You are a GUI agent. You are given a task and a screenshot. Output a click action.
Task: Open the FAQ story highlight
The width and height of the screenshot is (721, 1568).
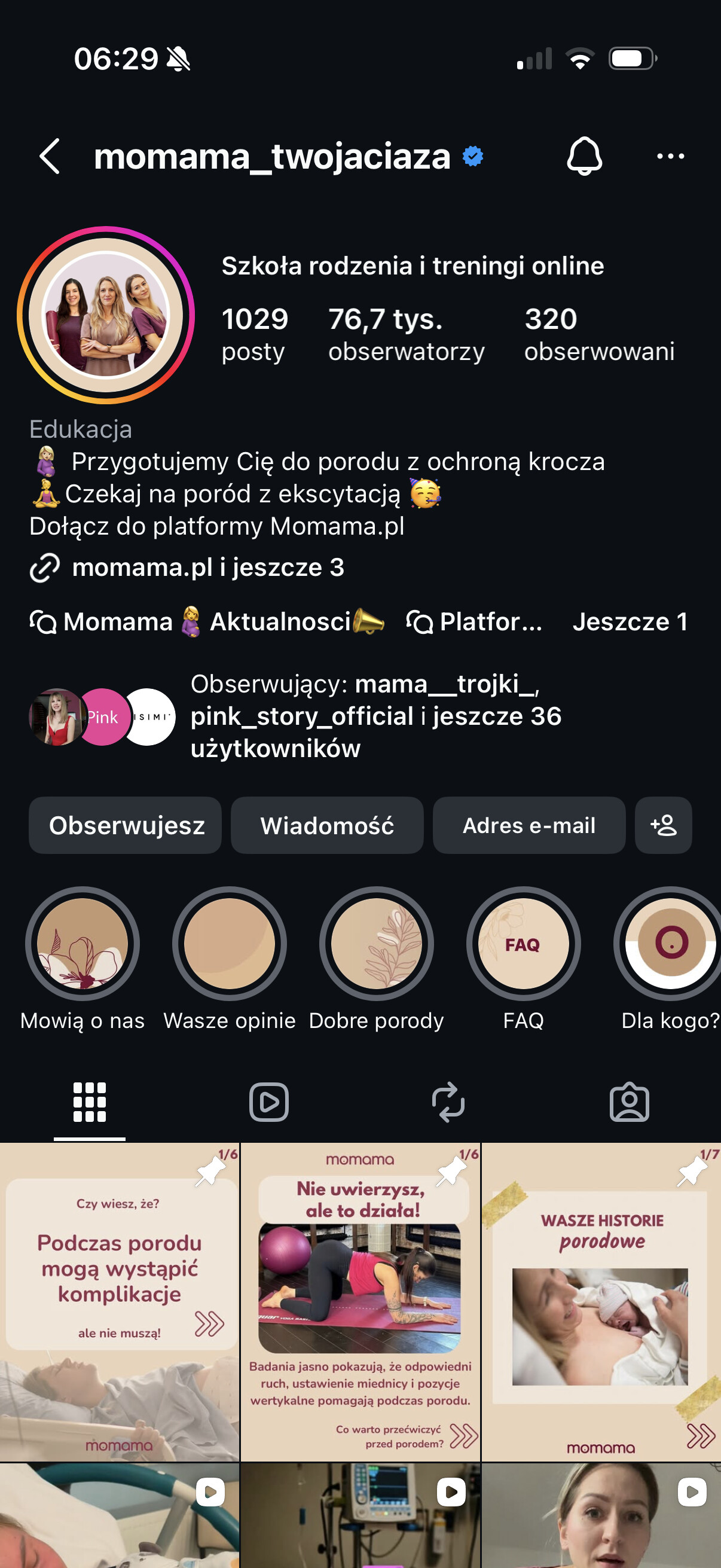(523, 944)
